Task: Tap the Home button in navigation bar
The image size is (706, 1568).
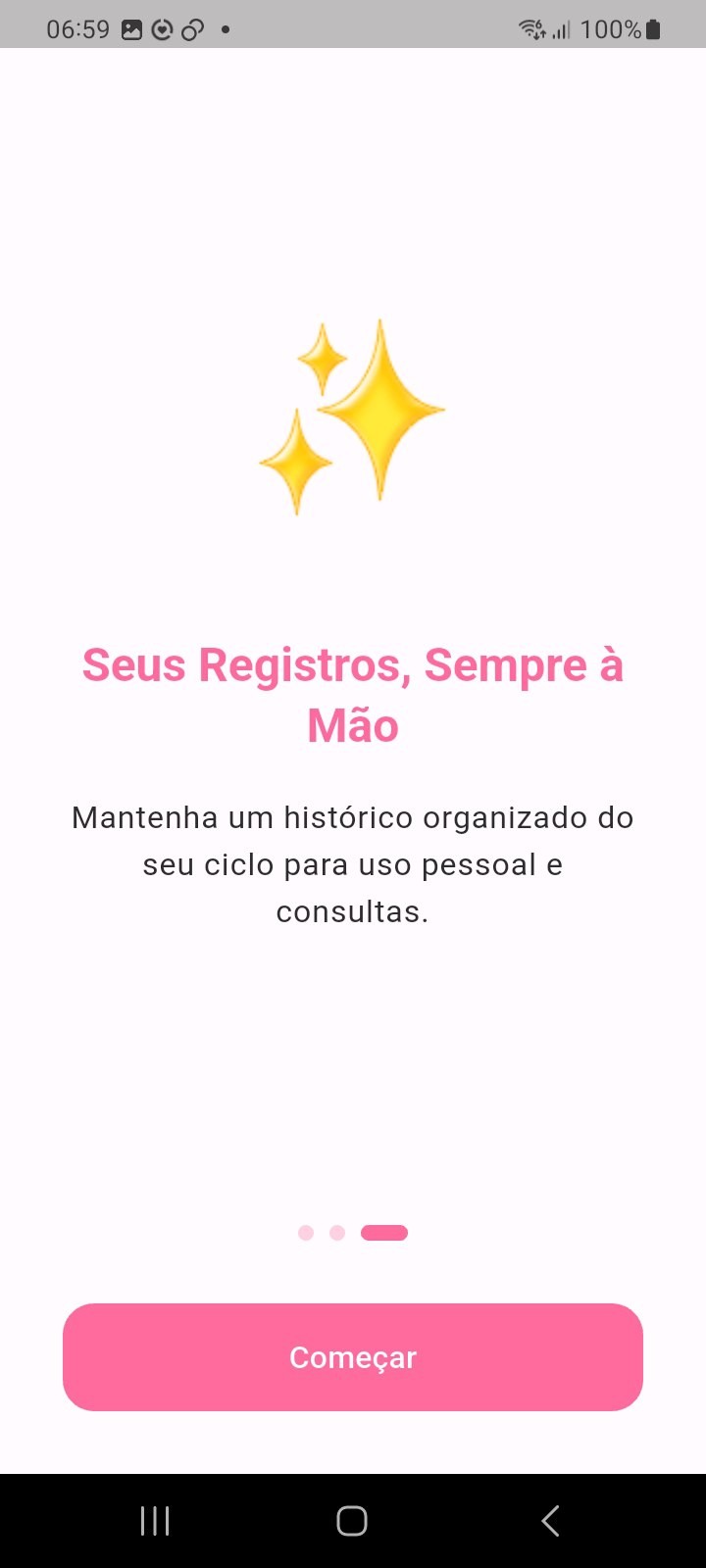Action: pyautogui.click(x=351, y=1520)
